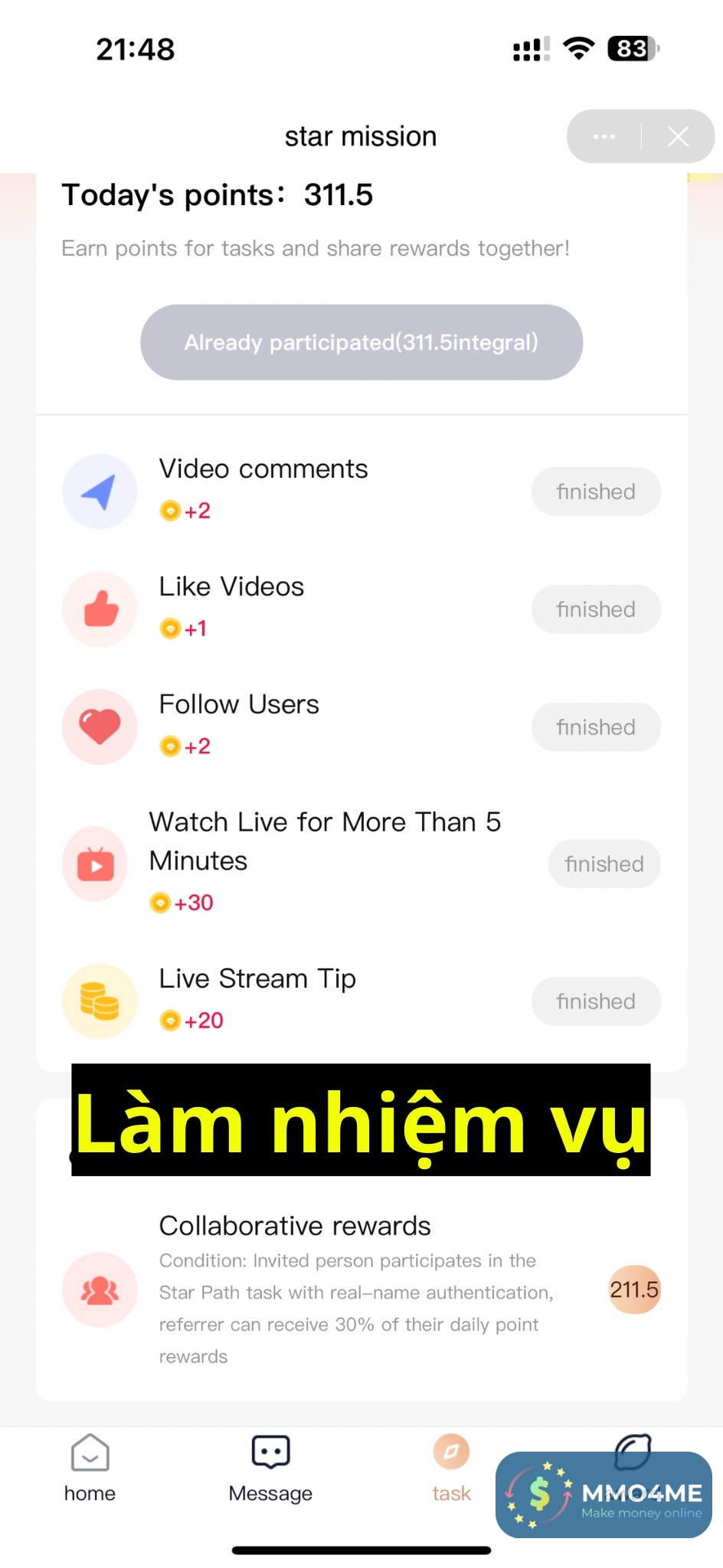
Task: Tap finished beside Follow Users
Action: (x=596, y=727)
